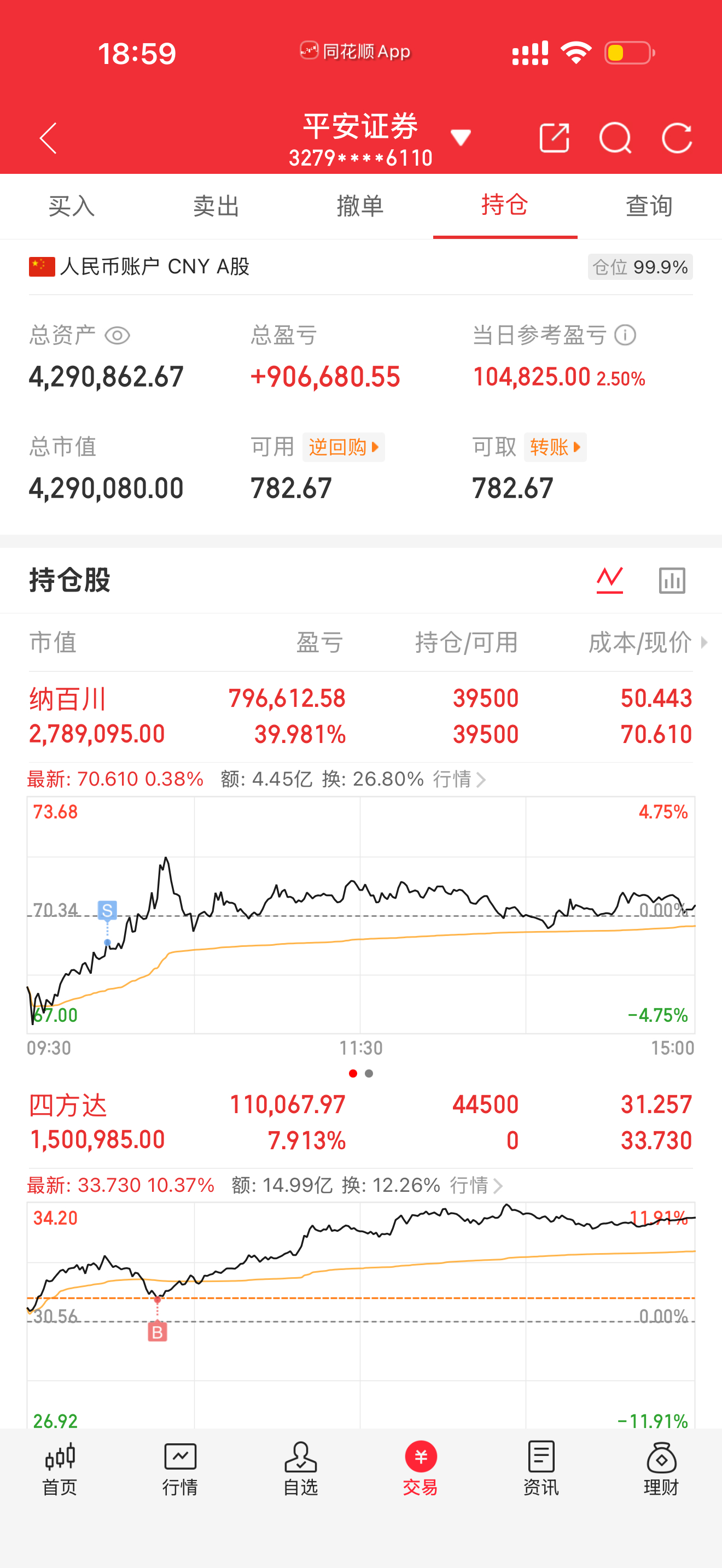Open the 查询 tab
The height and width of the screenshot is (1568, 722).
(x=650, y=206)
